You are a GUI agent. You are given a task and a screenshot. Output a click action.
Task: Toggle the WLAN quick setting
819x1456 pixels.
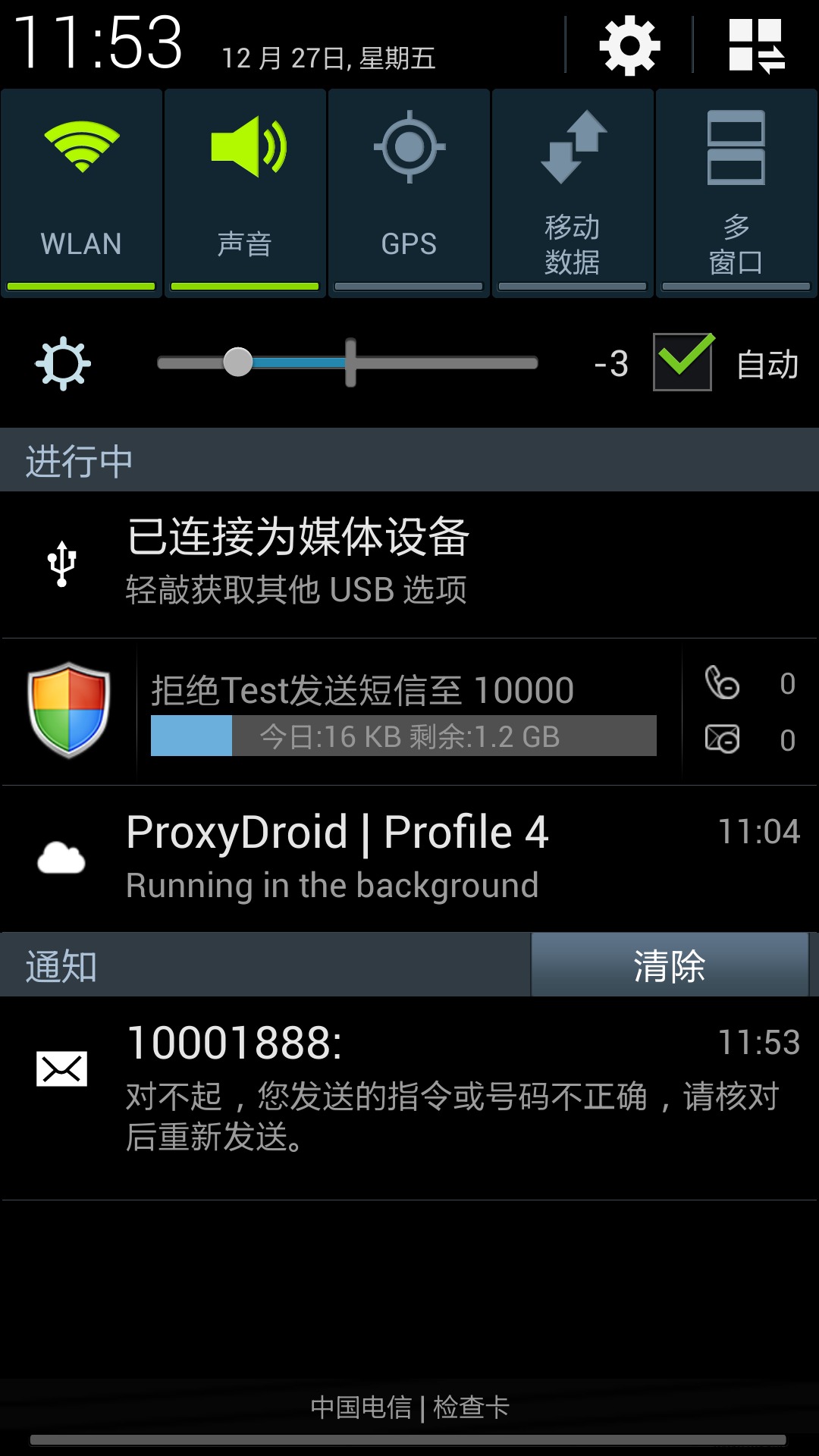81,193
